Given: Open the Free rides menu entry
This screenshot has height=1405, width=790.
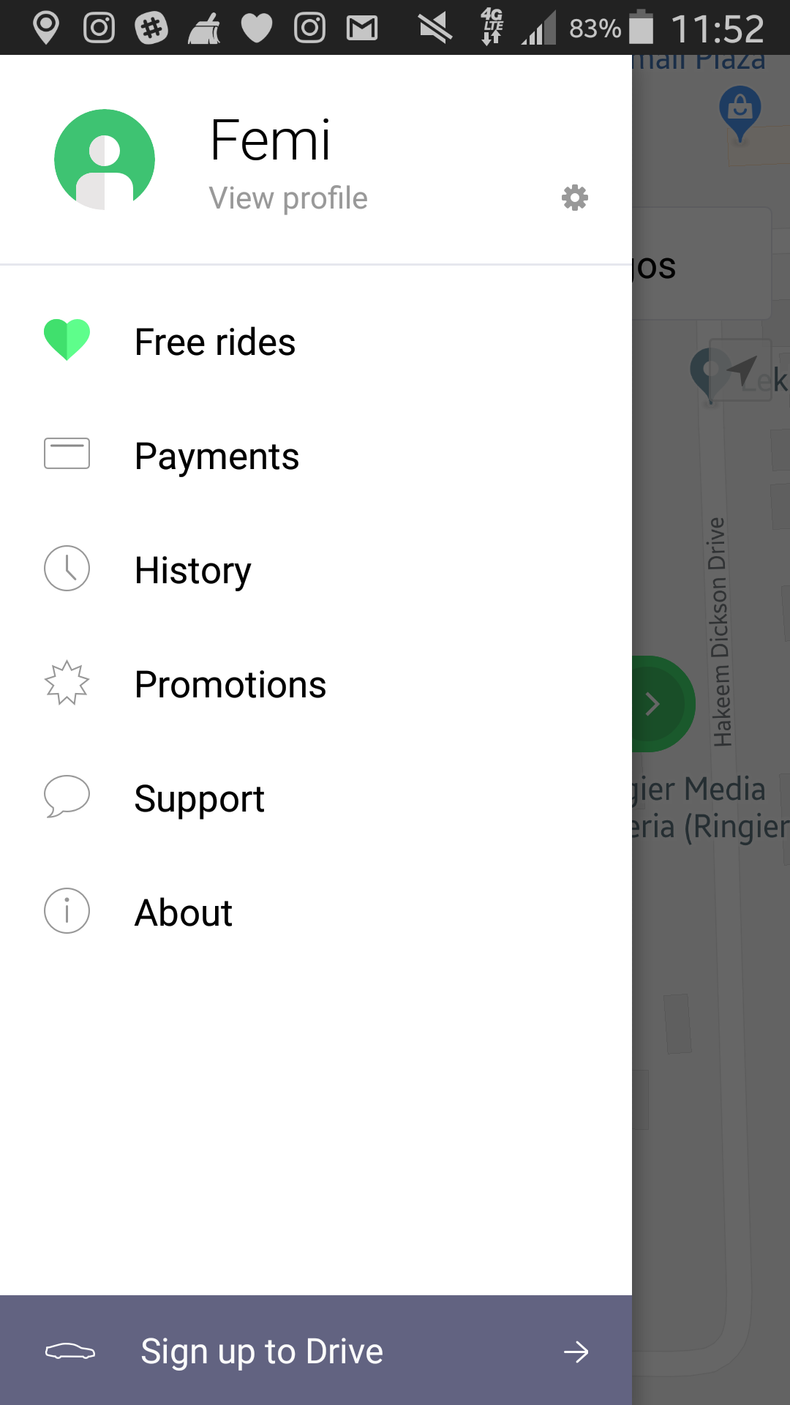Looking at the screenshot, I should click(x=215, y=341).
